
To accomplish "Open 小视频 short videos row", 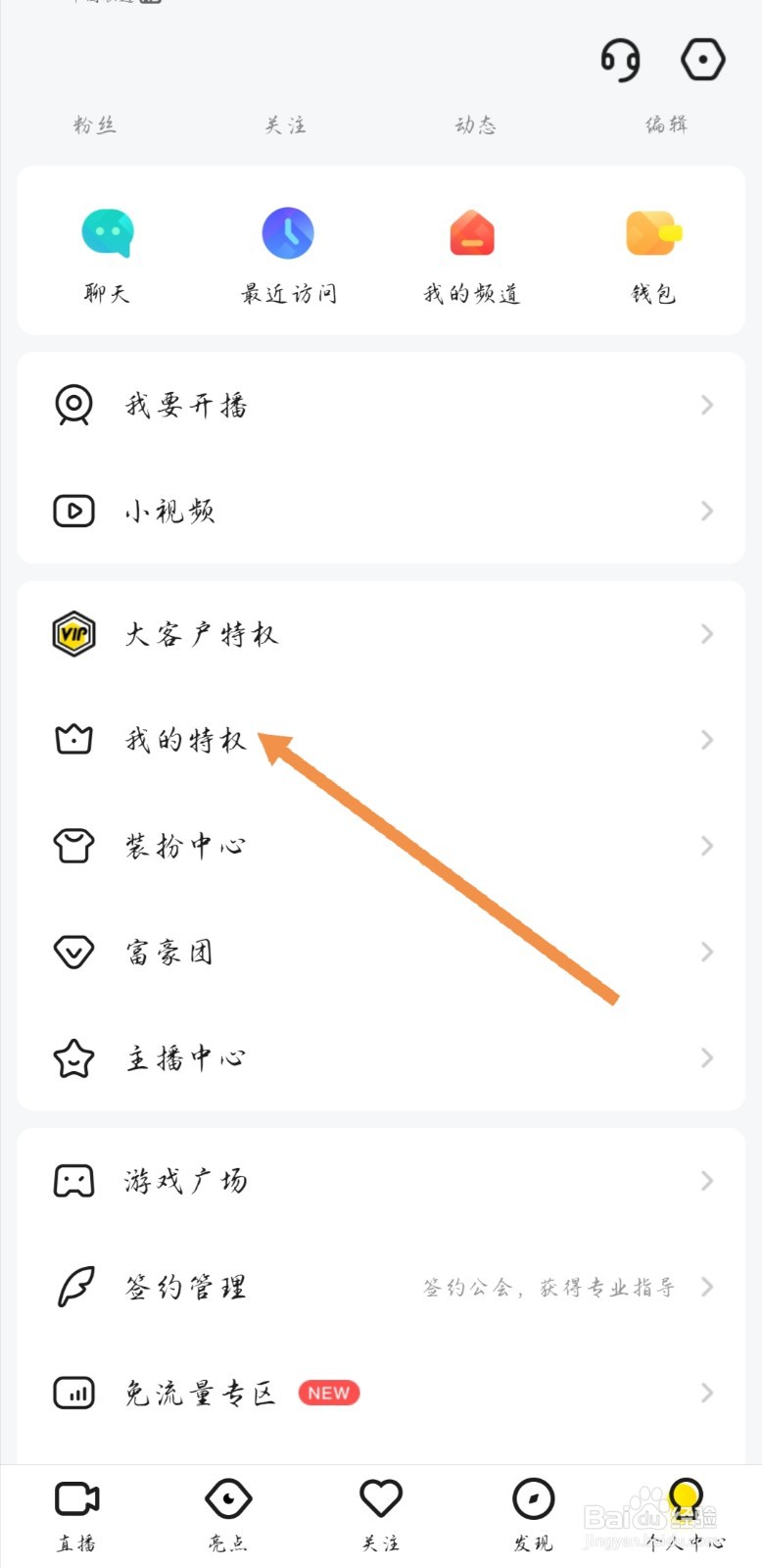I will pos(381,511).
